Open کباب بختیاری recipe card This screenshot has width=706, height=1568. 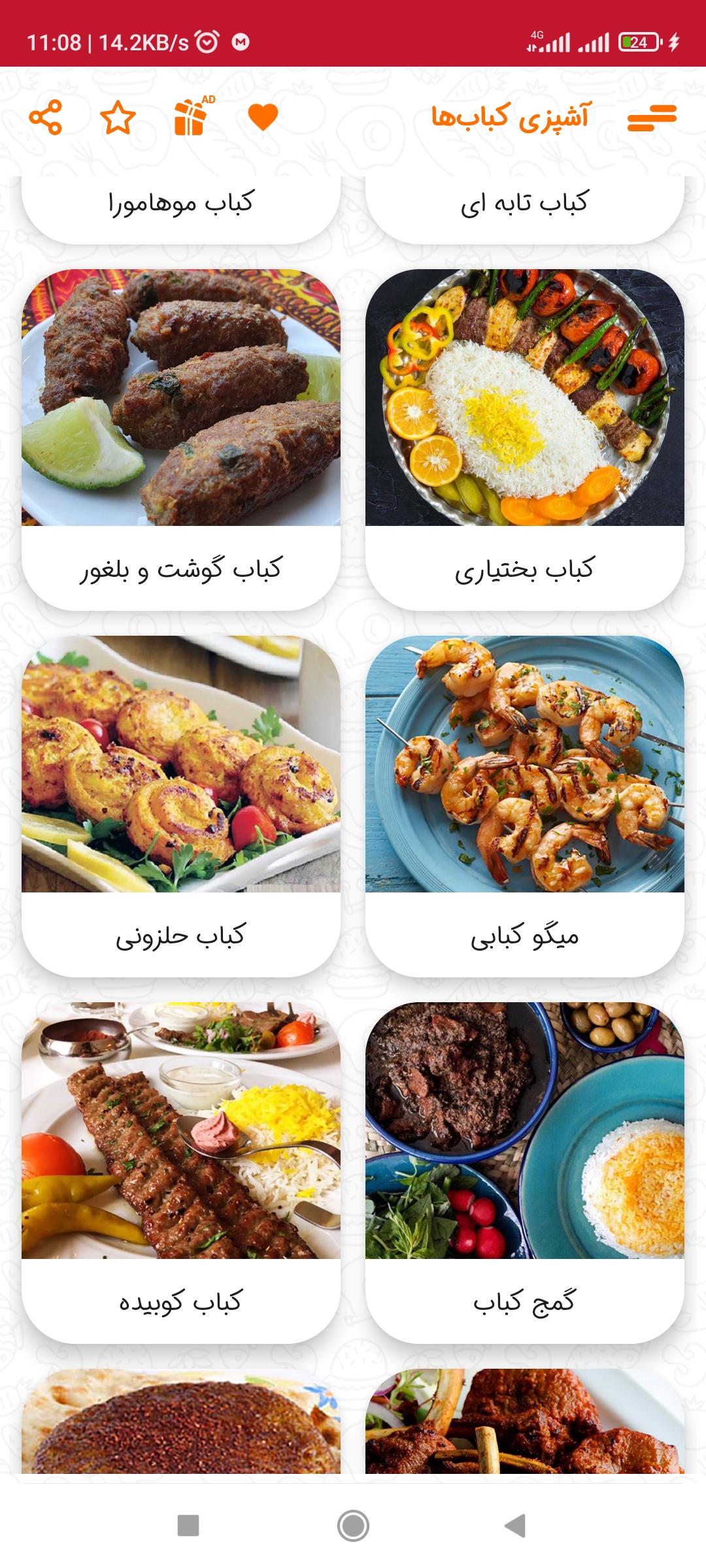pyautogui.click(x=524, y=439)
